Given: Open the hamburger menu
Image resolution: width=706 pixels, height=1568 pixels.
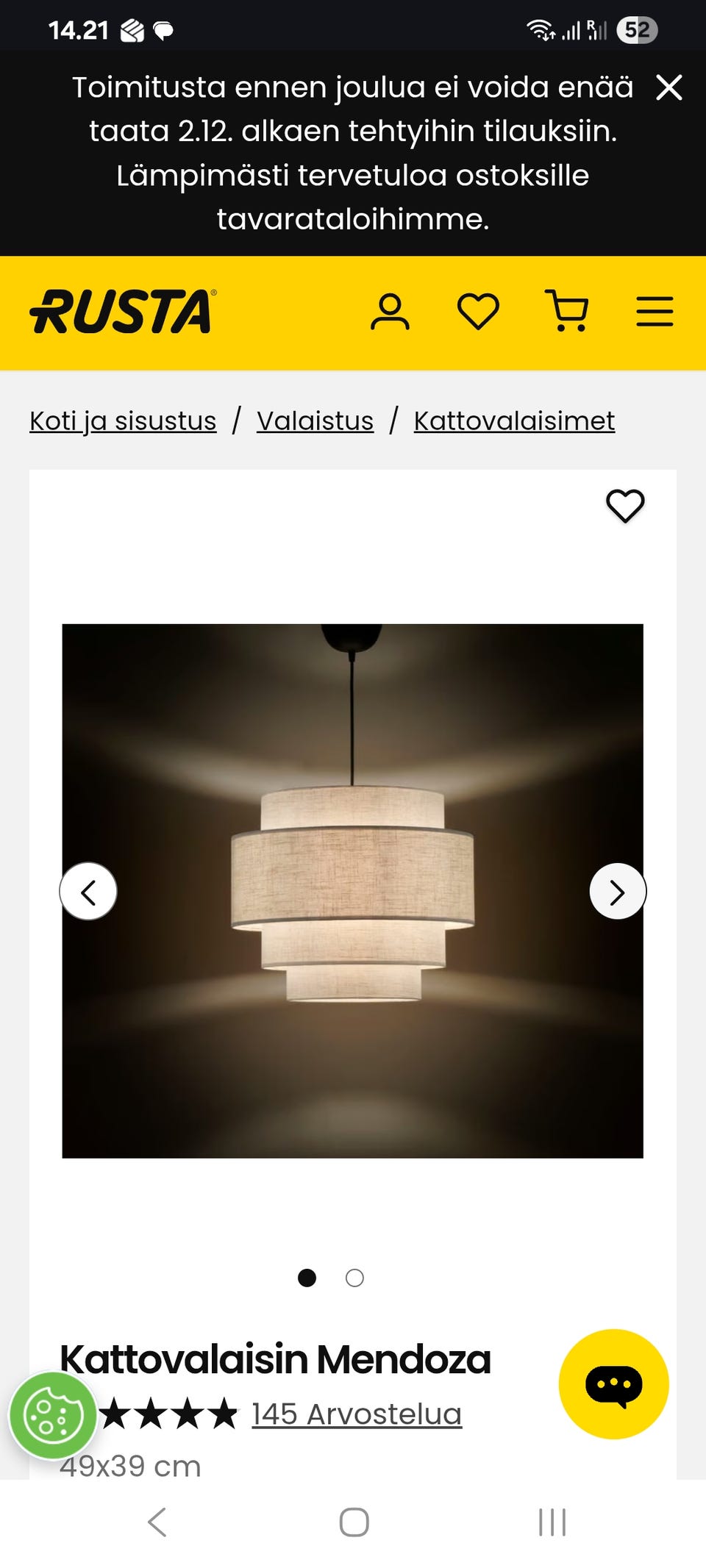Looking at the screenshot, I should coord(655,312).
